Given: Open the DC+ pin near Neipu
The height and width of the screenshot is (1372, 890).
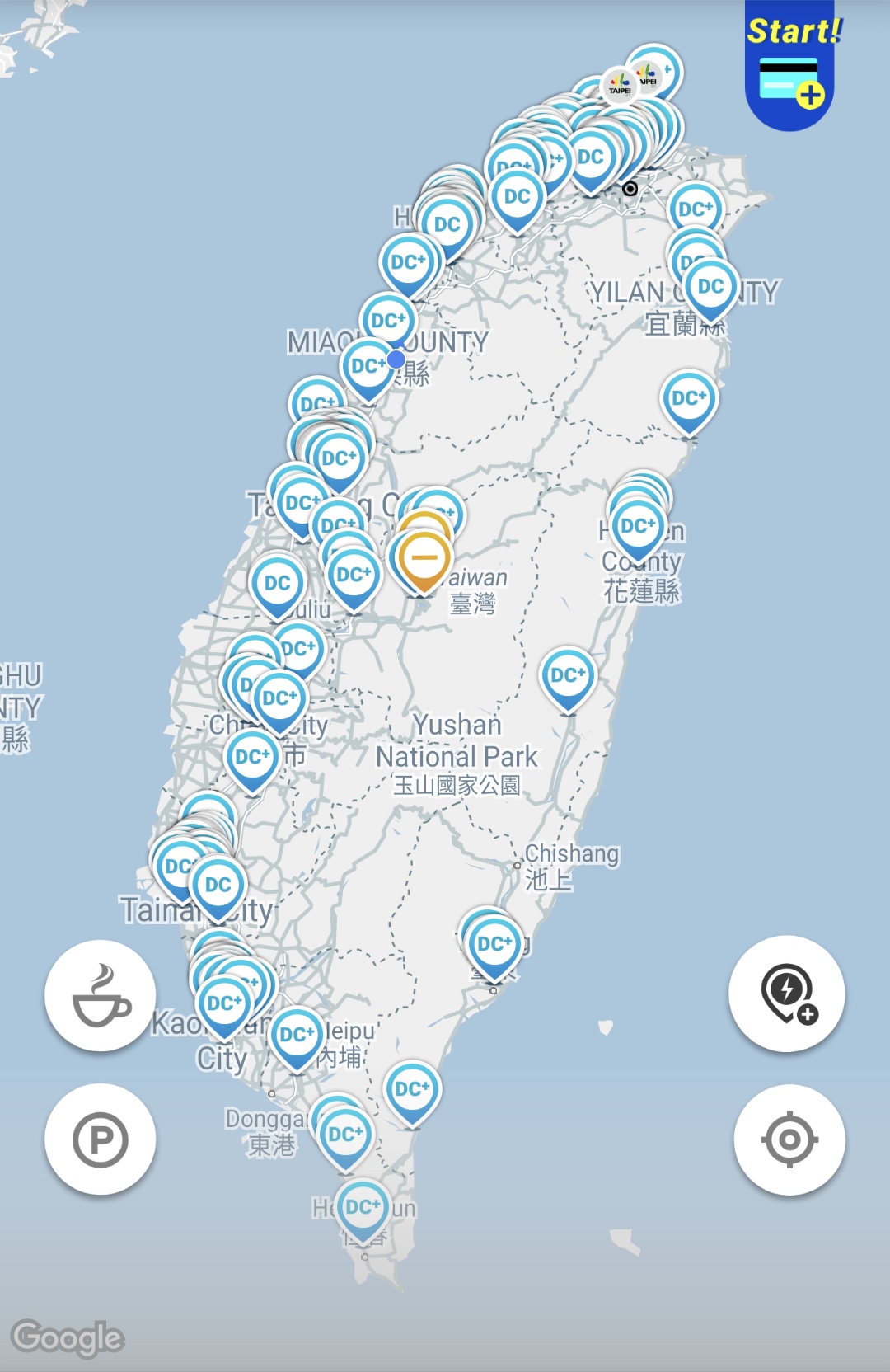Looking at the screenshot, I should [x=297, y=1035].
